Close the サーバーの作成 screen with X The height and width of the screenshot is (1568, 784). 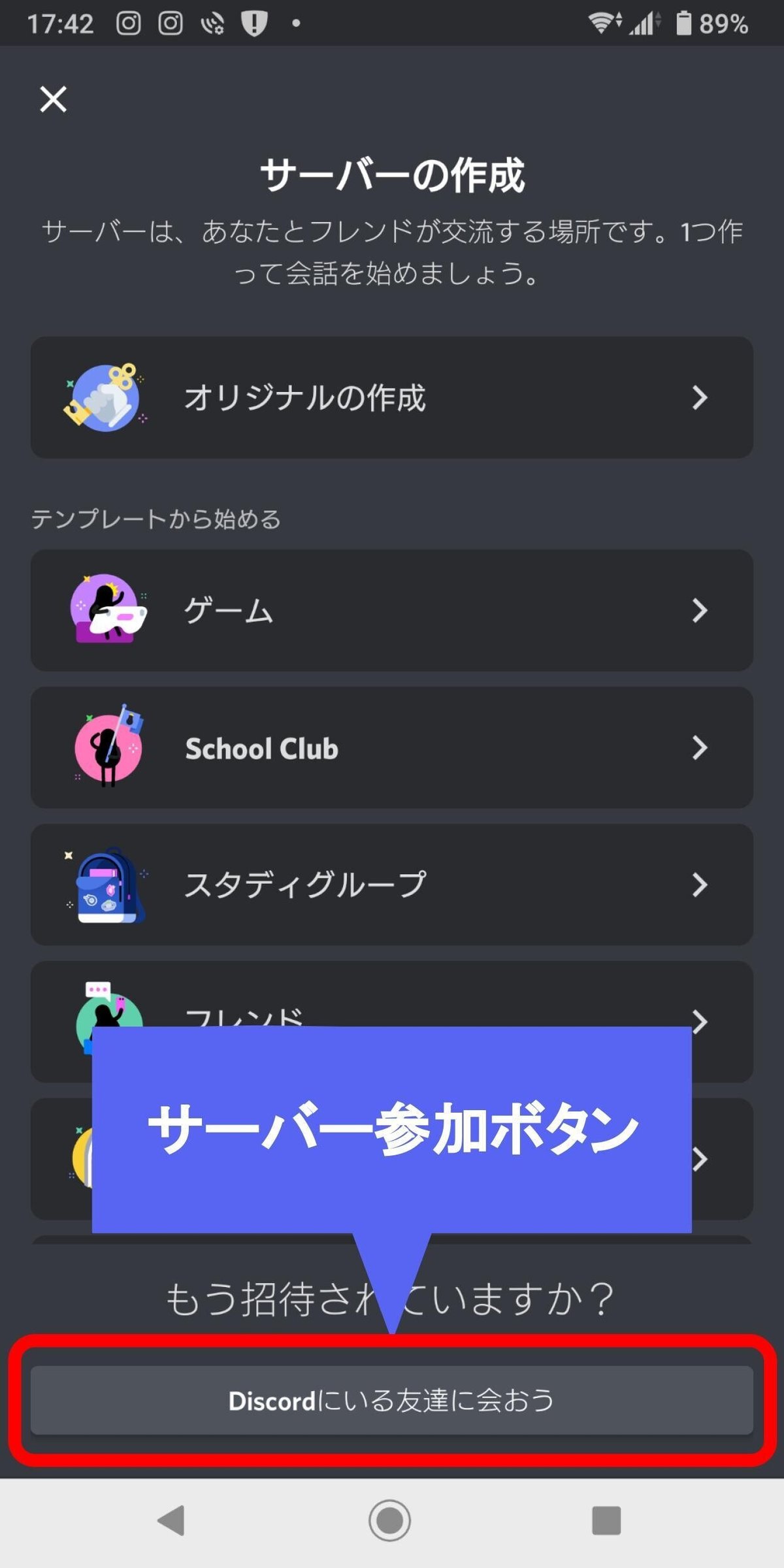53,99
